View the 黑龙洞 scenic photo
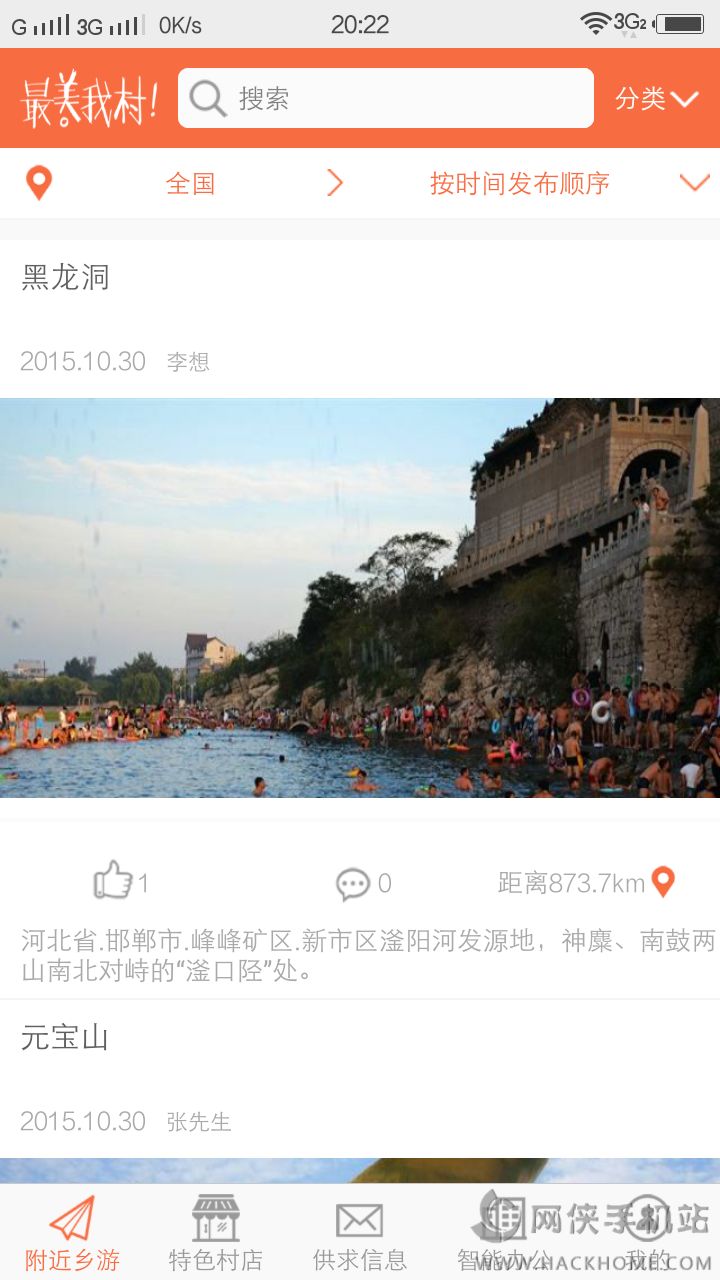Viewport: 720px width, 1280px height. pyautogui.click(x=360, y=597)
